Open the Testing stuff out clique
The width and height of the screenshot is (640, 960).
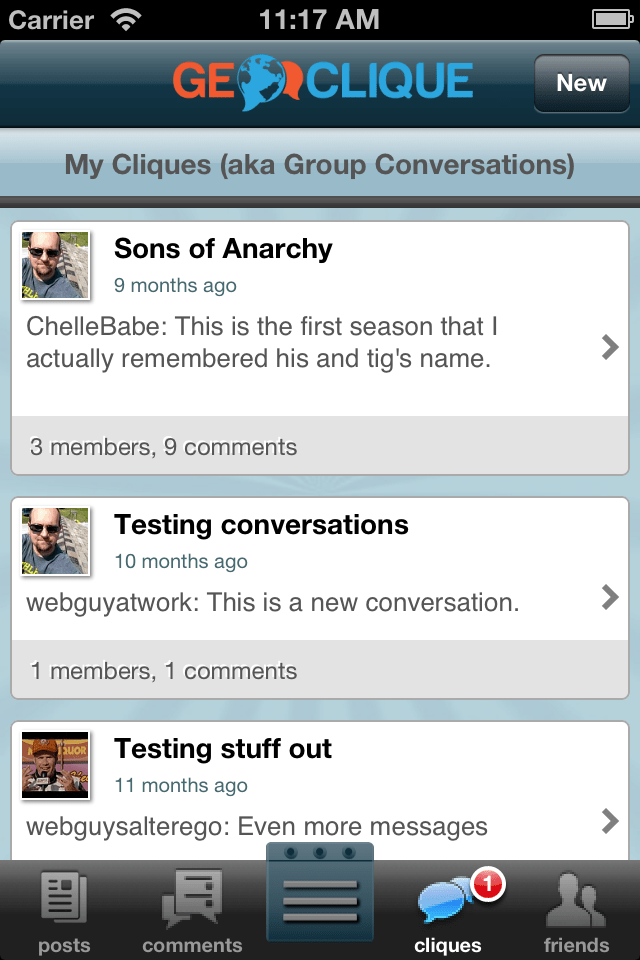(320, 790)
